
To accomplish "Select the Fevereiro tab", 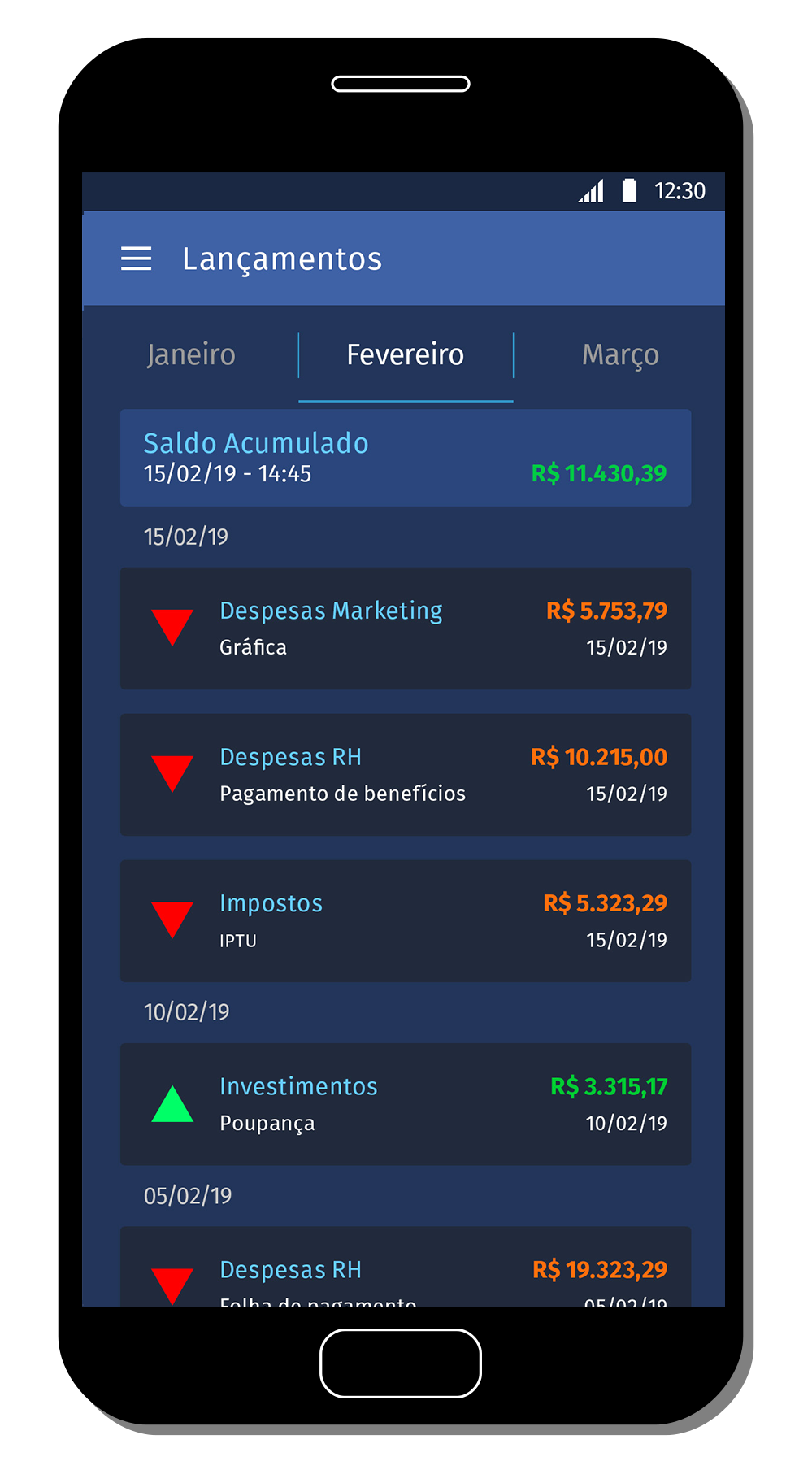I will (406, 354).
